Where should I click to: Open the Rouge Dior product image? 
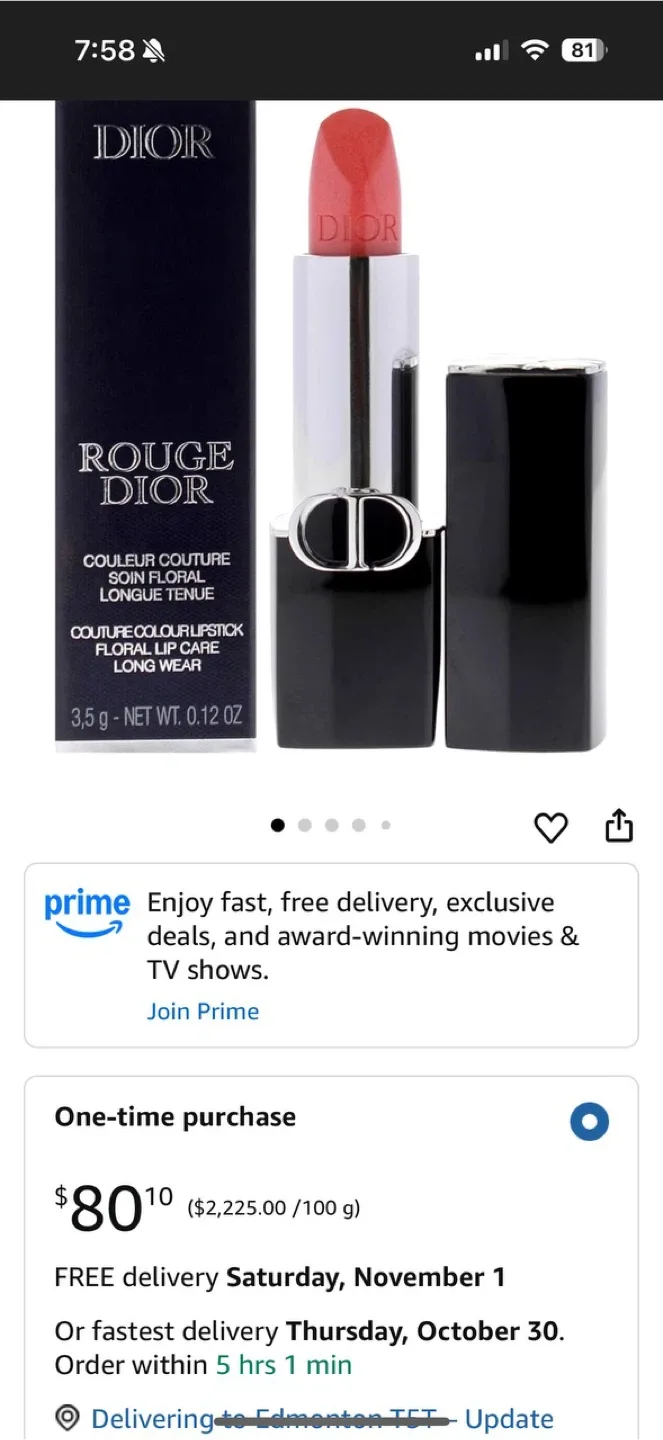331,430
